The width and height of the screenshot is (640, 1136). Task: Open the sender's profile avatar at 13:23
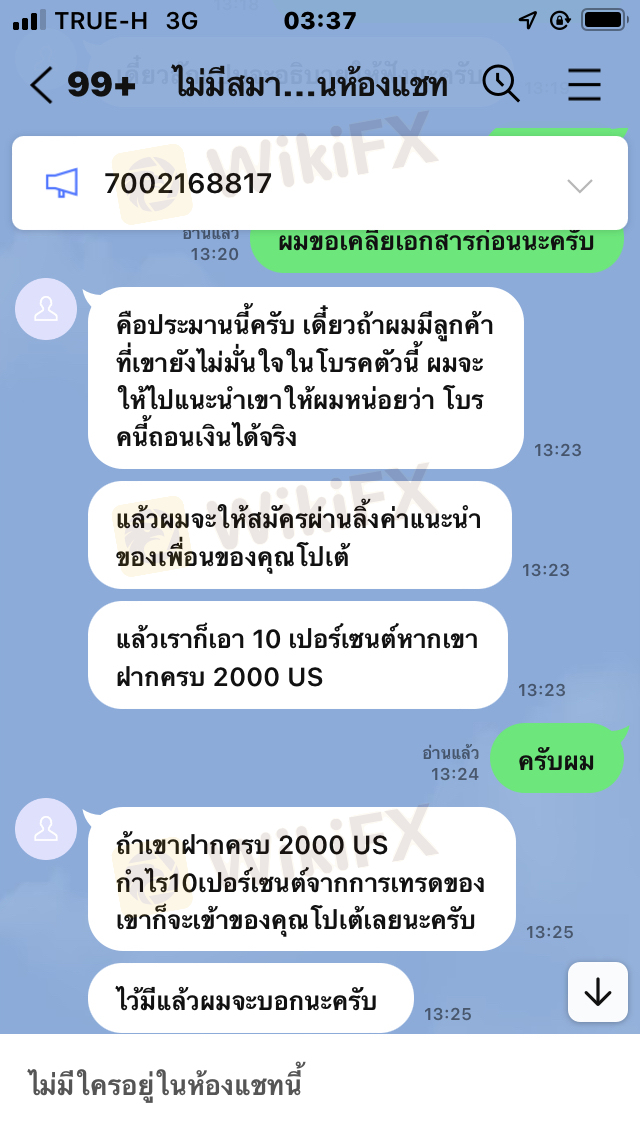point(46,309)
